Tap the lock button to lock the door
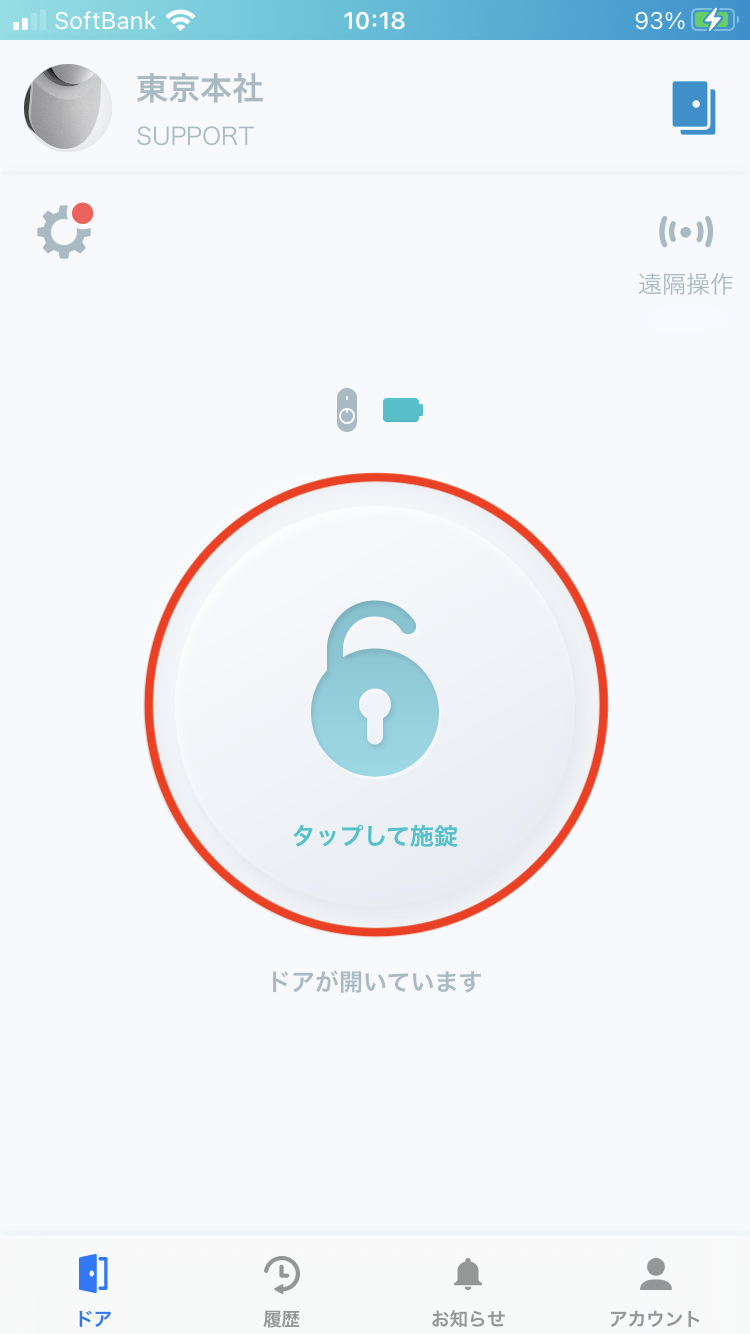Screen dimensions: 750x1334 coord(376,705)
